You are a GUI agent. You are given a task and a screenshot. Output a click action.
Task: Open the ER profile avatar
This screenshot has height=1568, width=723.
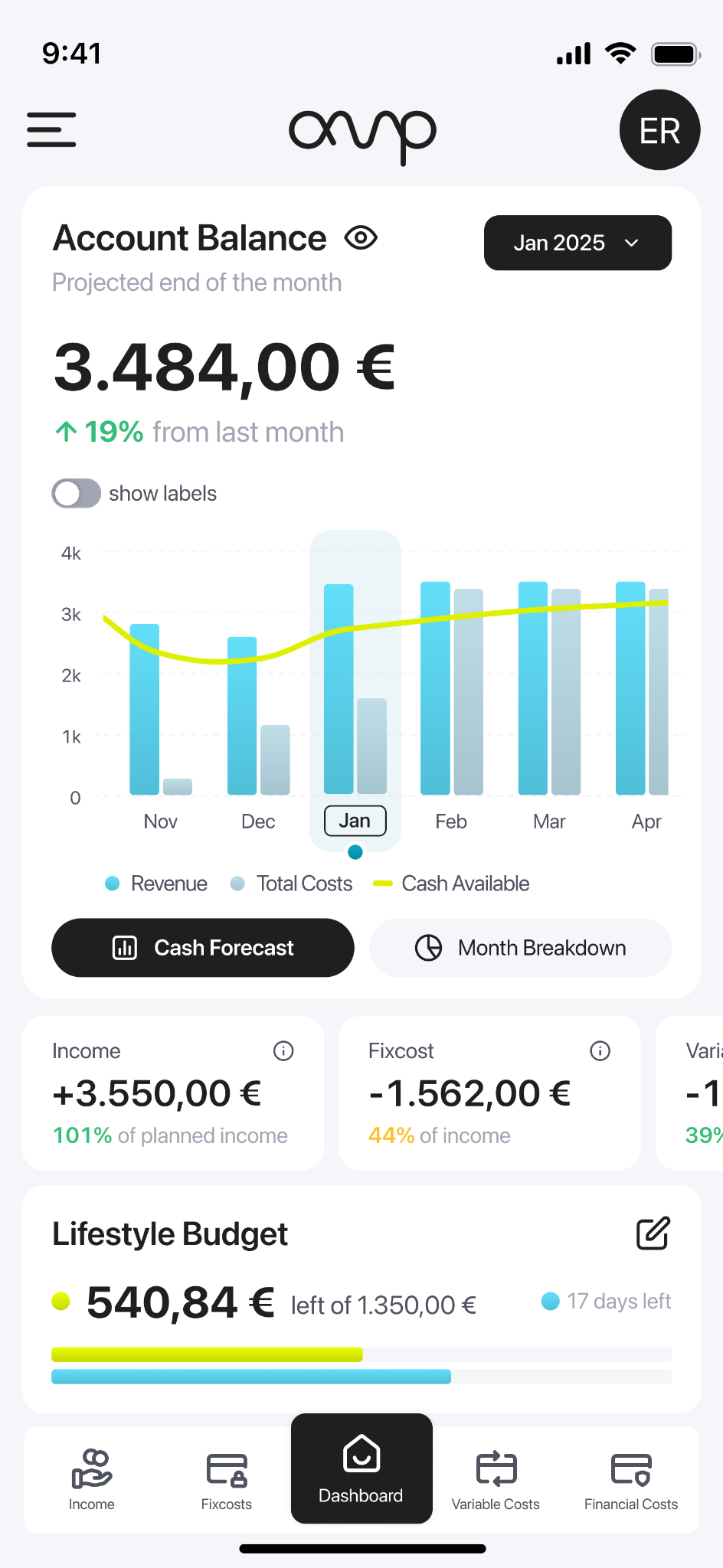click(659, 130)
